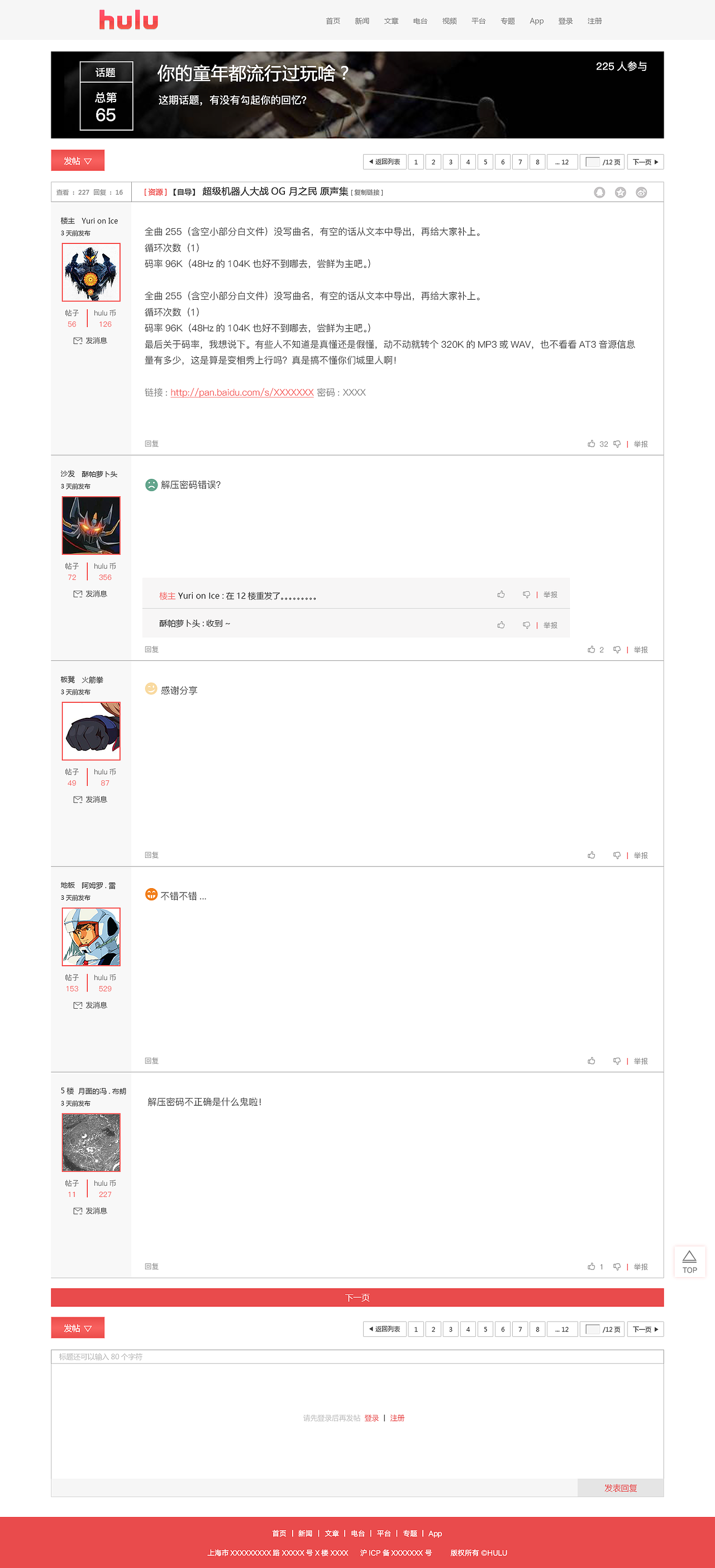Tap the wide red 下一页 bar
Viewport: 715px width, 1568px height.
coord(357,1297)
